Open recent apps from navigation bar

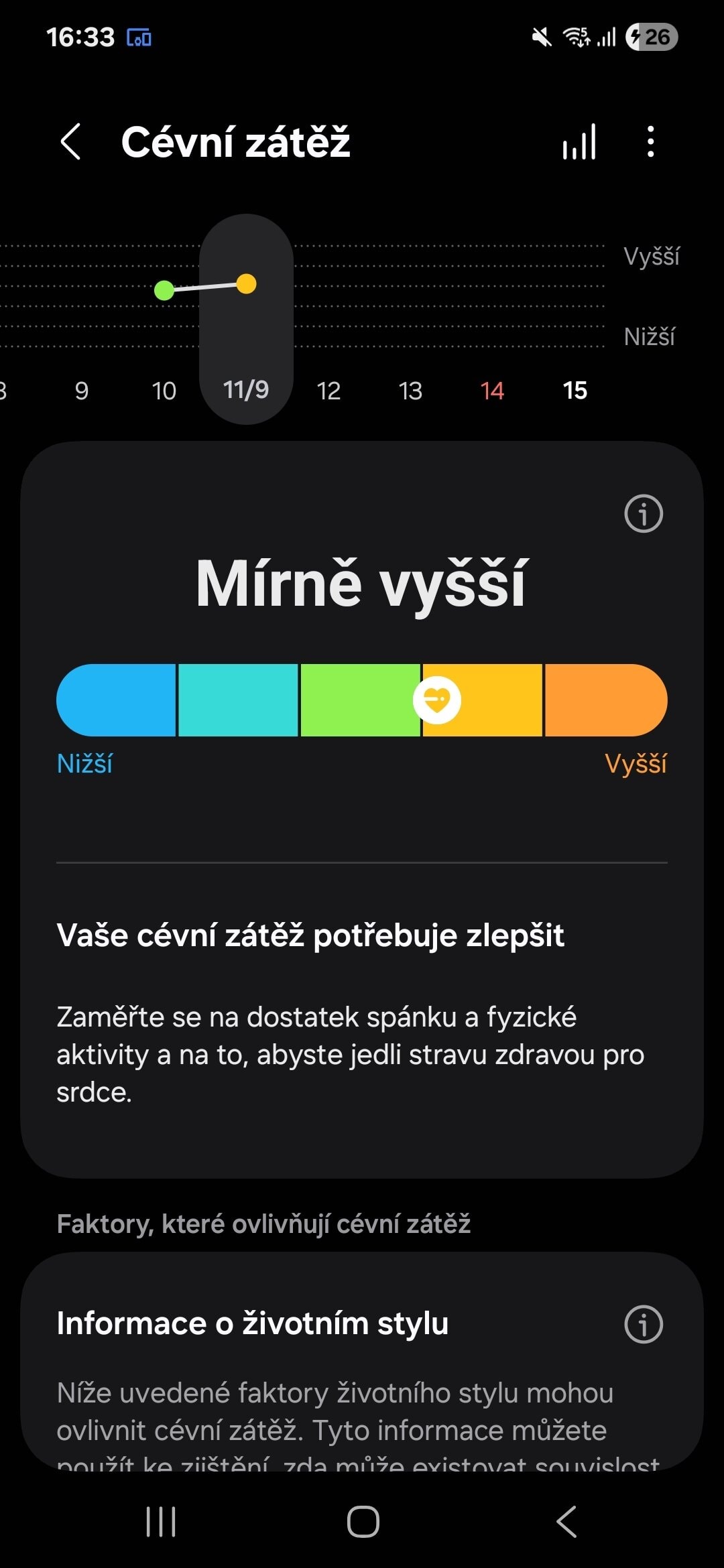(161, 1522)
